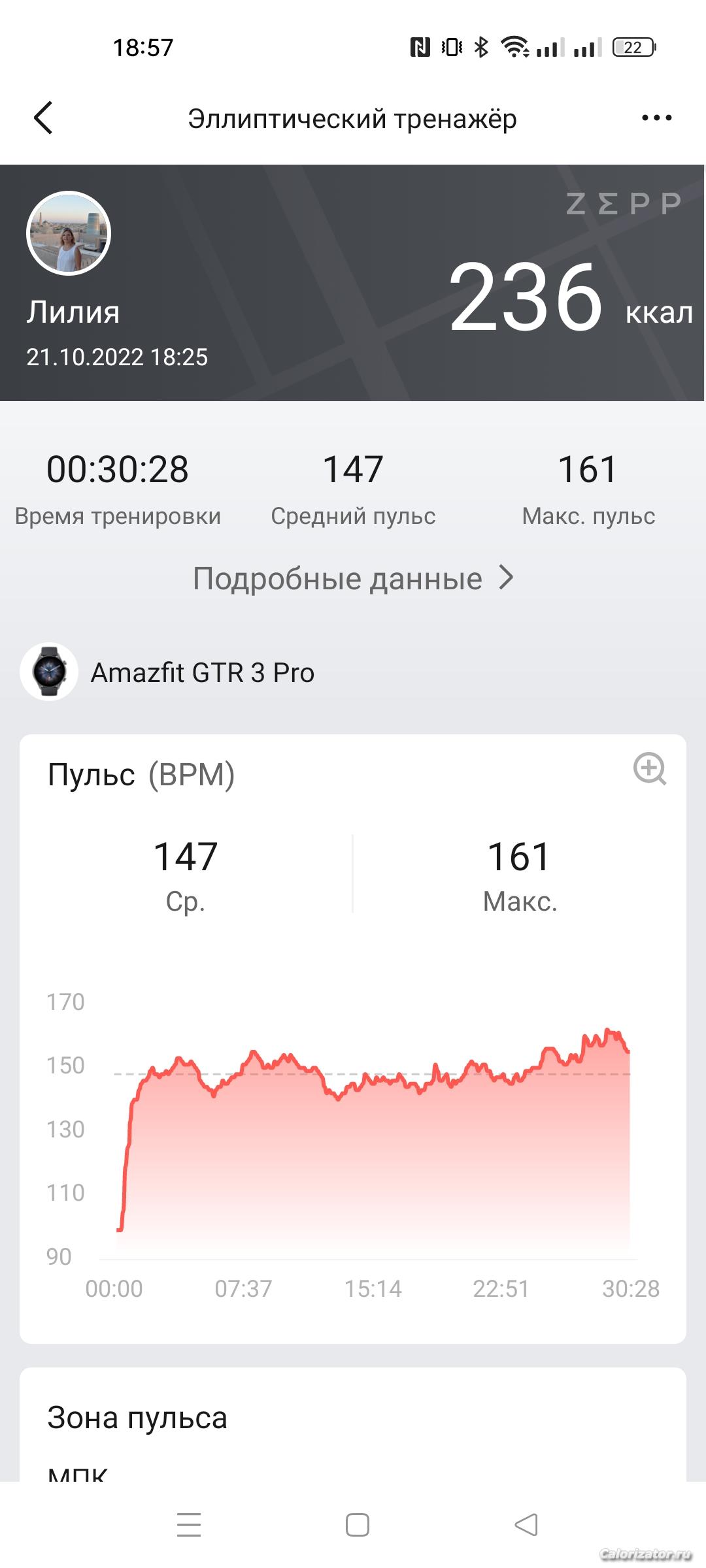The width and height of the screenshot is (706, 1568).
Task: Open Подробные данные workout details
Action: pos(353,579)
